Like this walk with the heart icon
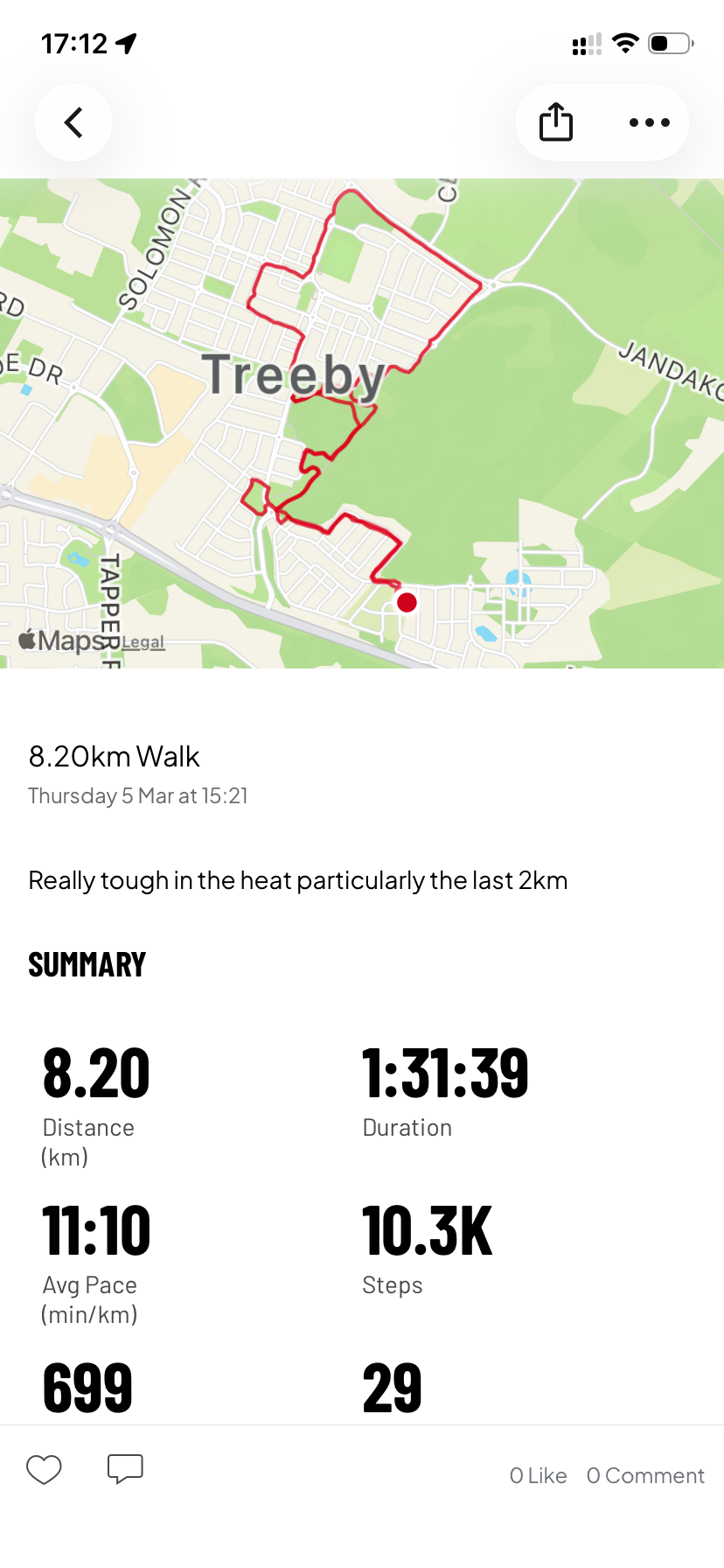Viewport: 724px width, 1568px height. pyautogui.click(x=44, y=1469)
